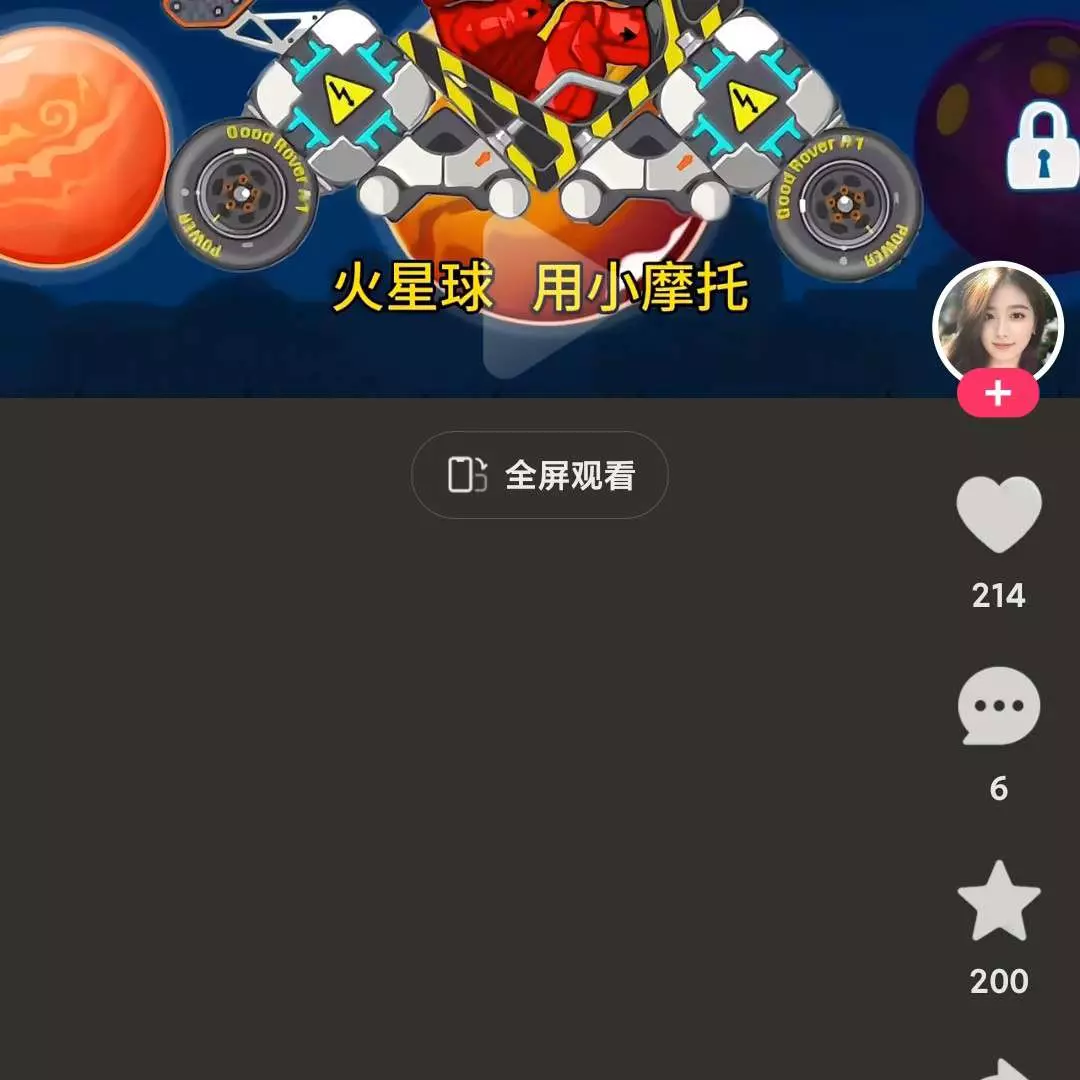Follow the creator with the plus button
The width and height of the screenshot is (1080, 1080).
point(998,395)
